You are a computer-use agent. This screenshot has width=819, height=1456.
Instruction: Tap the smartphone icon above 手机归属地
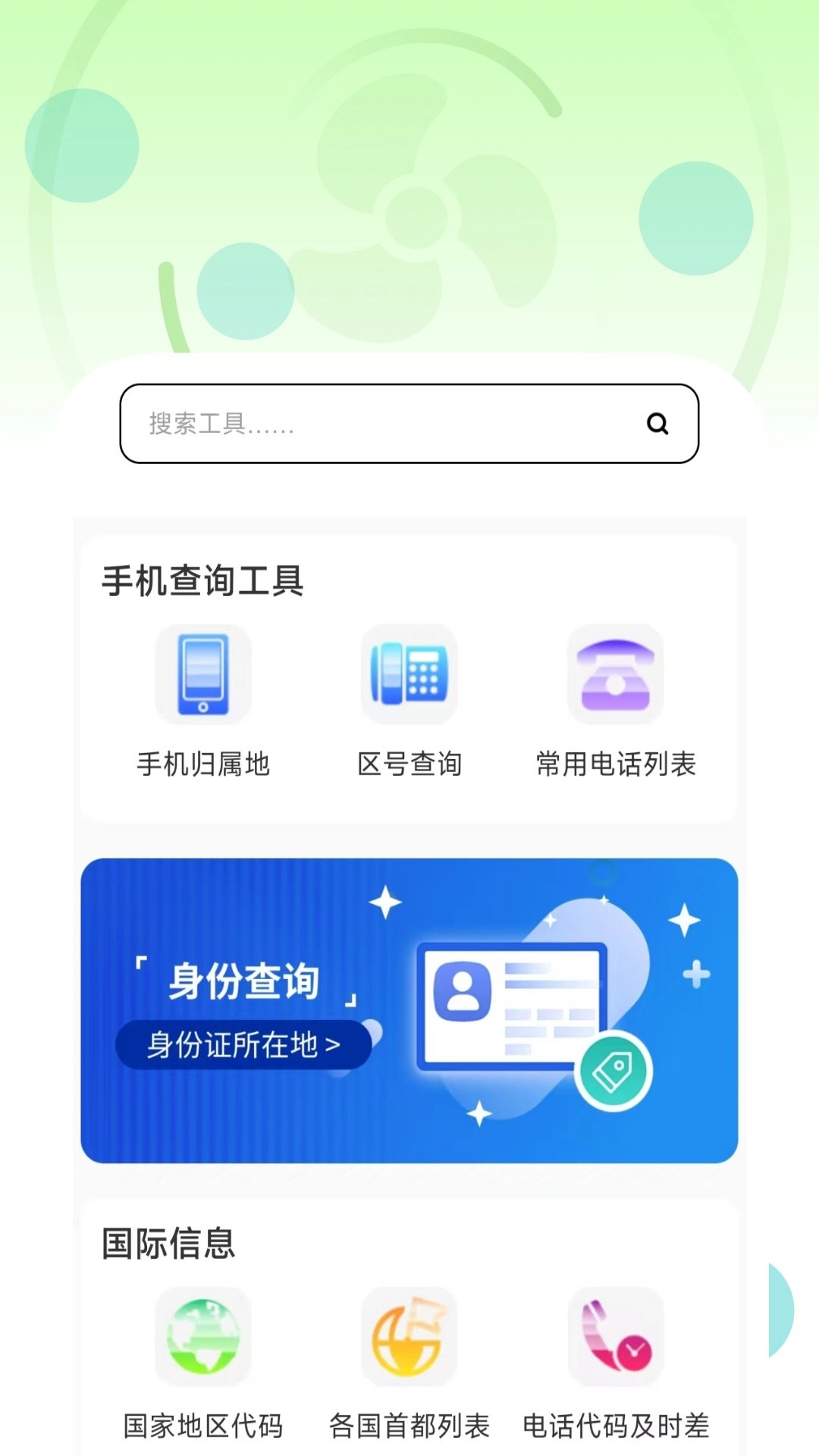coord(202,675)
